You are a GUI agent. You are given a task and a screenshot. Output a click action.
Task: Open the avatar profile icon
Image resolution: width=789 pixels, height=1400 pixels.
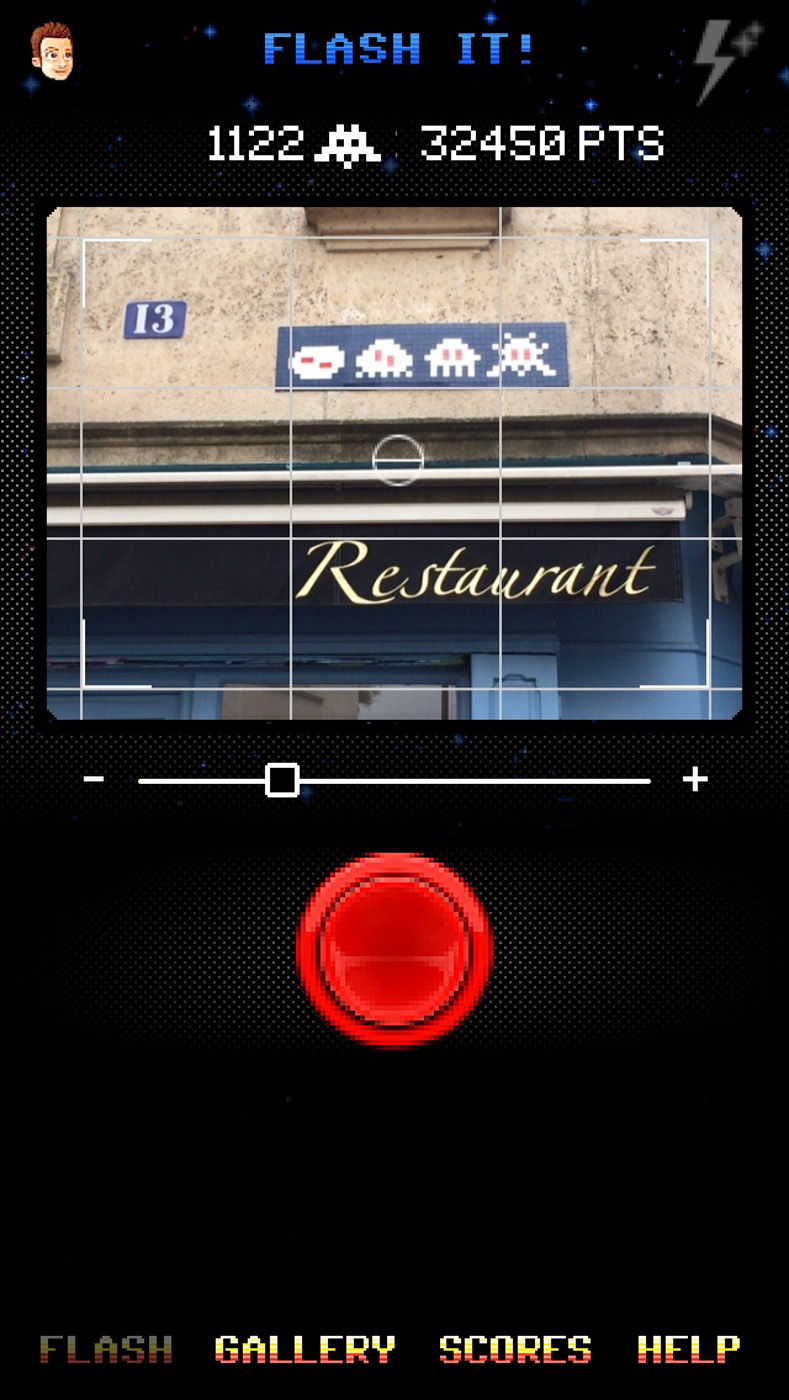(x=52, y=52)
